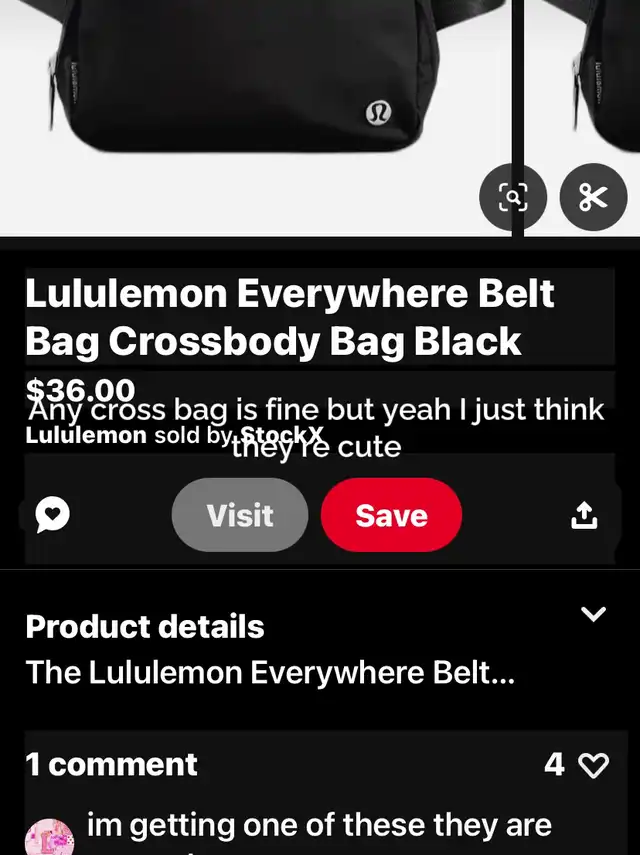This screenshot has height=855, width=640.
Task: Save this Lululemon belt bag pin
Action: [391, 515]
